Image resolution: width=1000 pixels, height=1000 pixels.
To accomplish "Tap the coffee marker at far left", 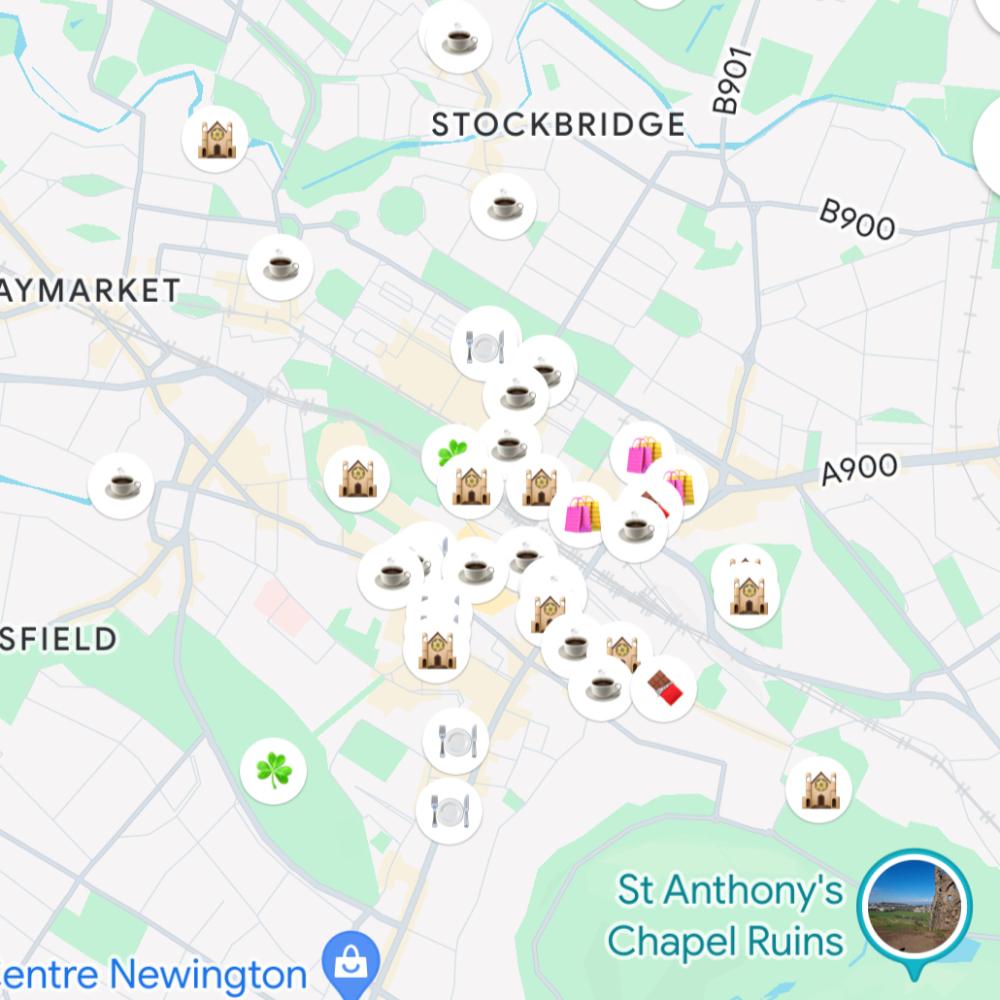I will click(121, 486).
